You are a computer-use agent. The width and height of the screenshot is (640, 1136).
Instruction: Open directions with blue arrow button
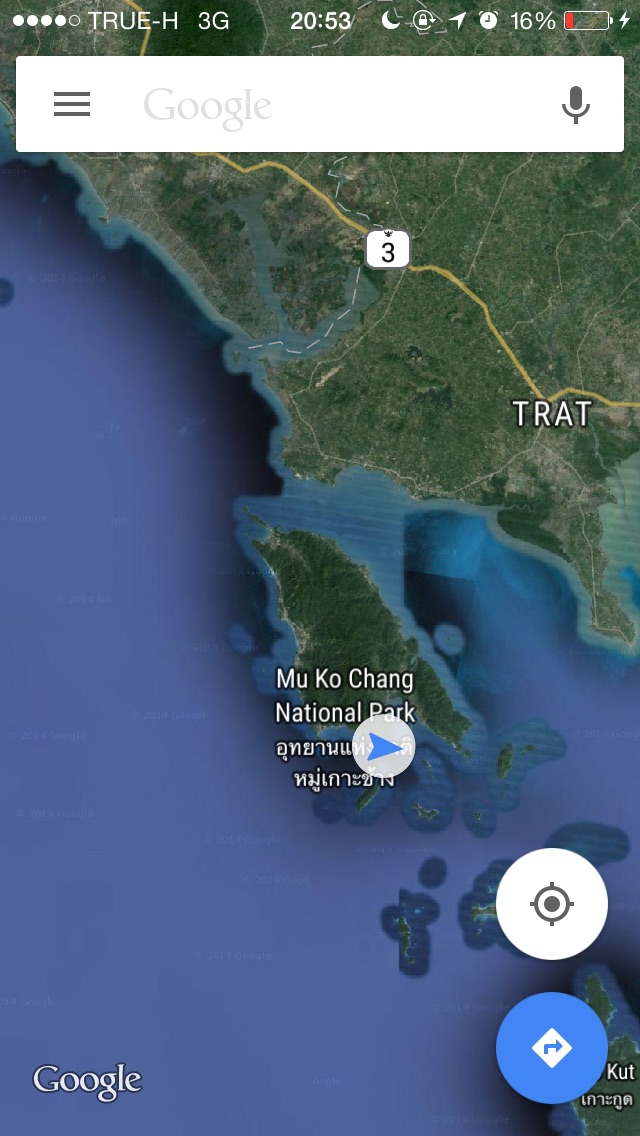coord(551,1047)
